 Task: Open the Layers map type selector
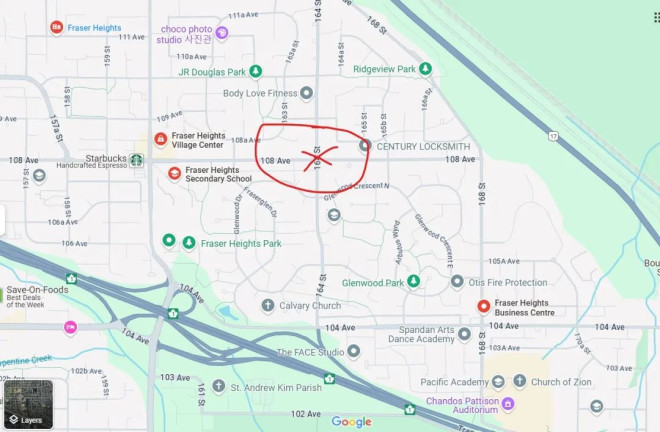coord(27,405)
